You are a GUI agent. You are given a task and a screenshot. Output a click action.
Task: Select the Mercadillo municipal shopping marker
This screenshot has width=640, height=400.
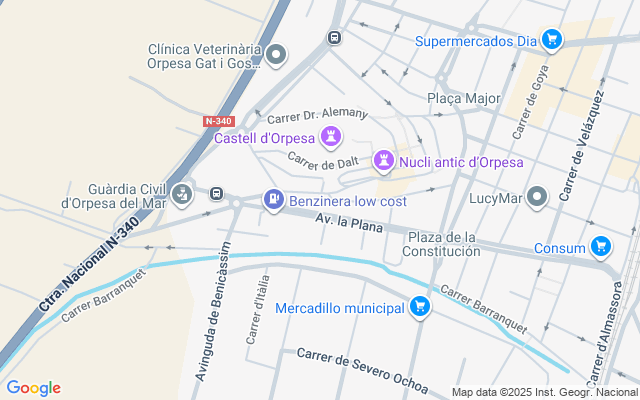420,307
